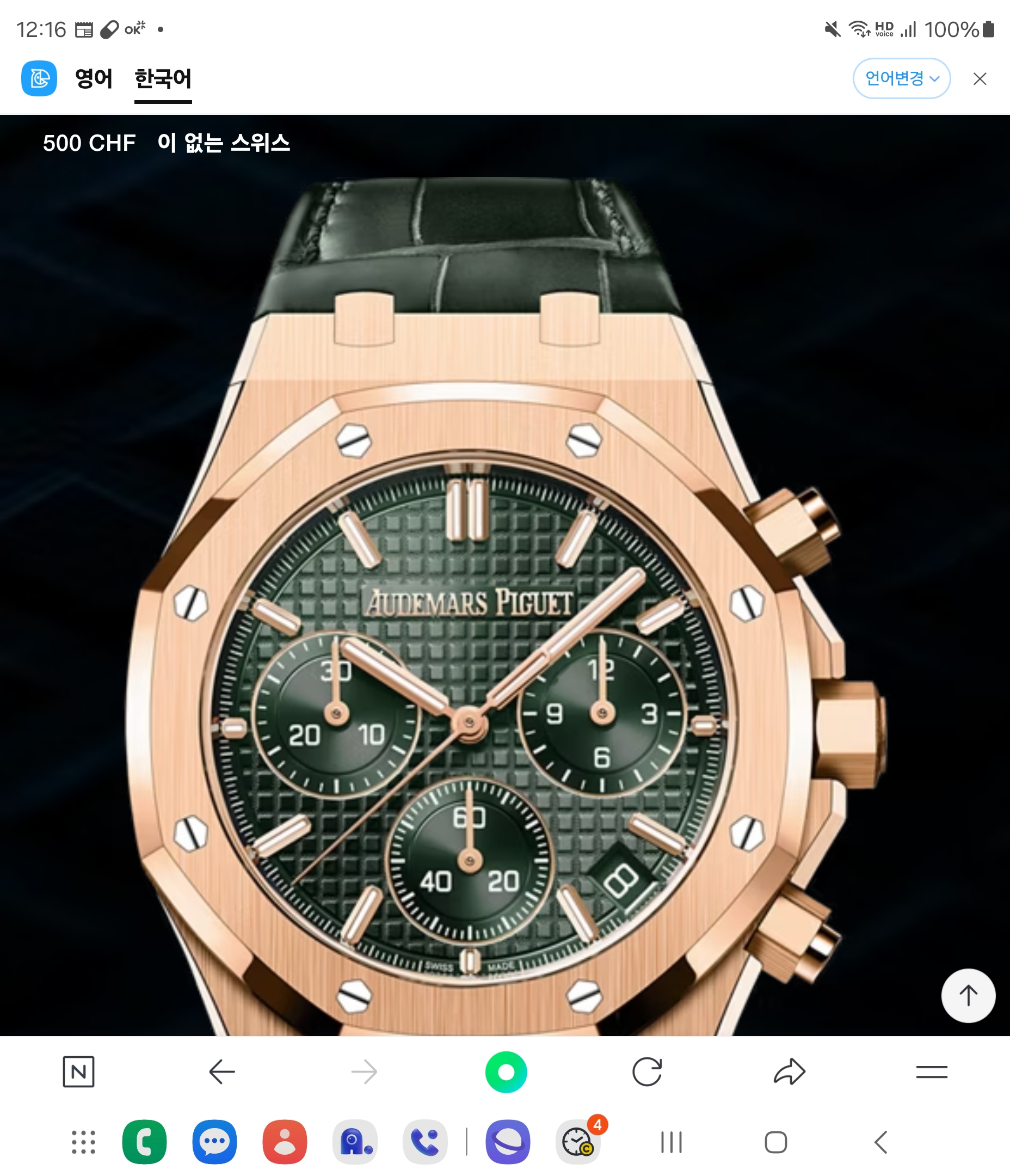Go back to the previous page
The image size is (1010, 1176).
(x=222, y=1071)
